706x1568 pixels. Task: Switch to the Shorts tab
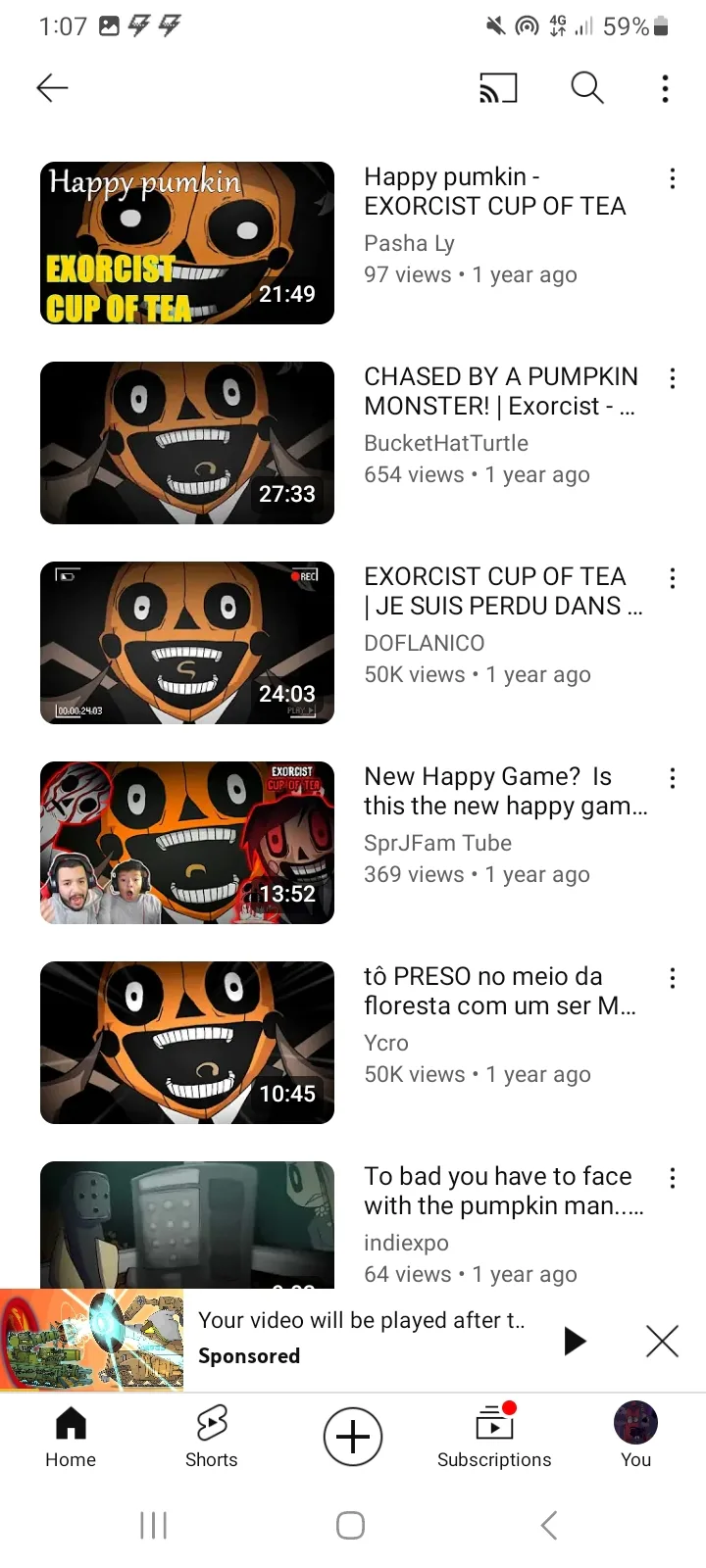[212, 1437]
